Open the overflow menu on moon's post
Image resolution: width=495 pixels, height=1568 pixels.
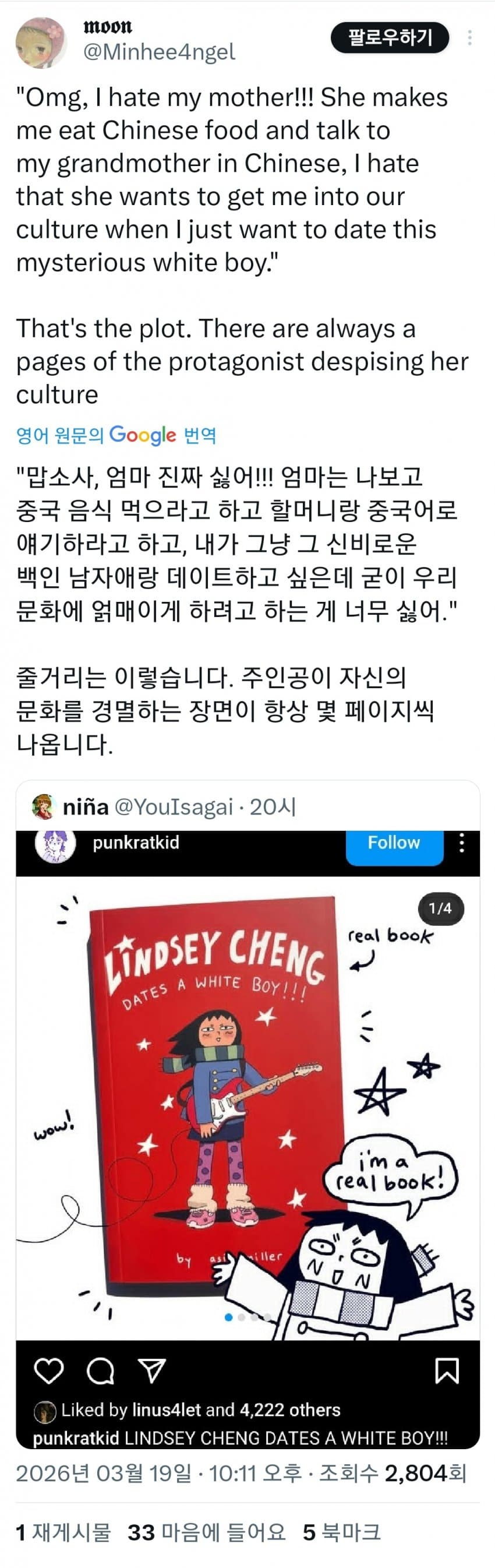(x=469, y=38)
